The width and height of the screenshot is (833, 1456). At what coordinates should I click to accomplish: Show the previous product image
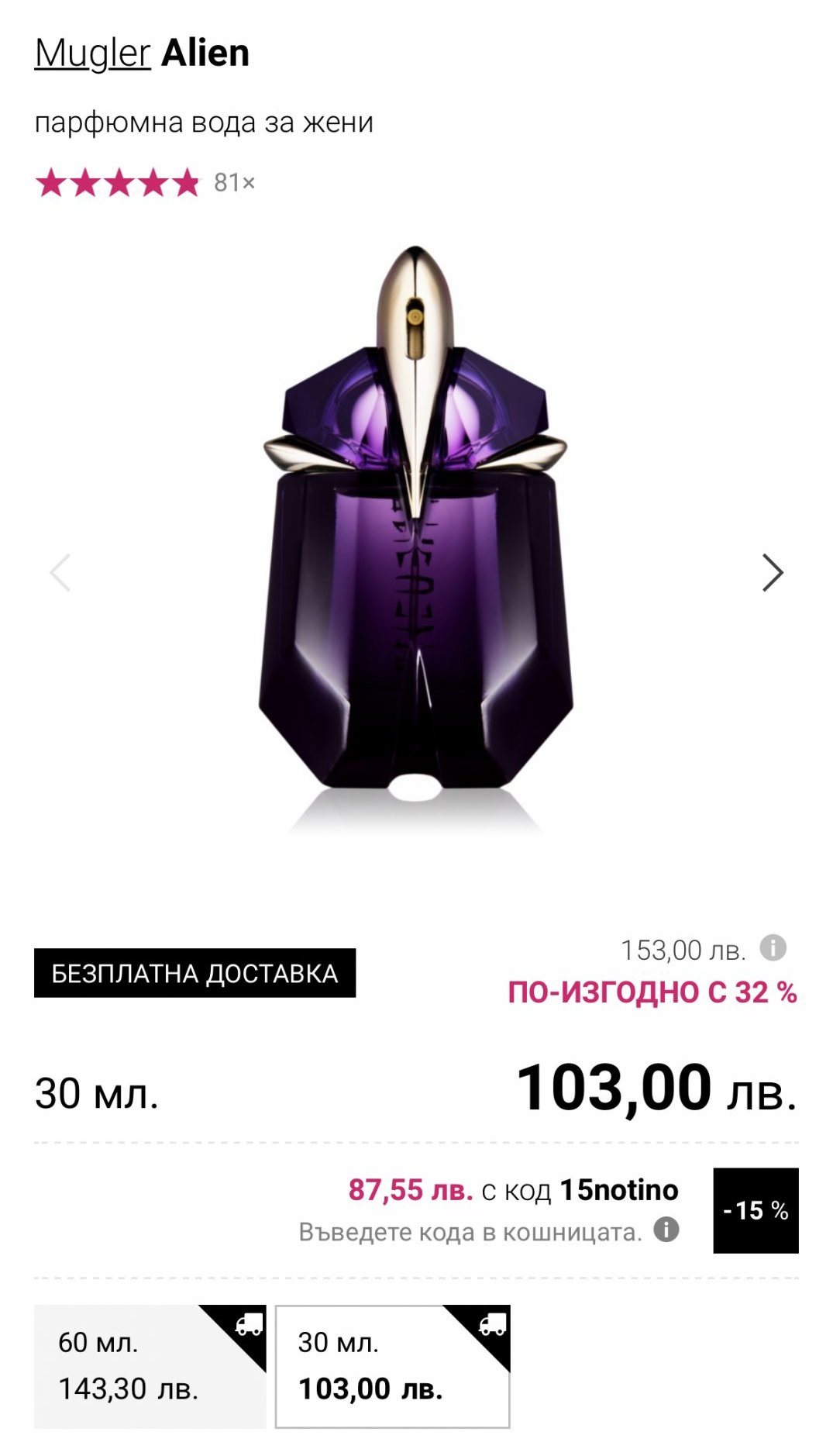click(x=60, y=573)
